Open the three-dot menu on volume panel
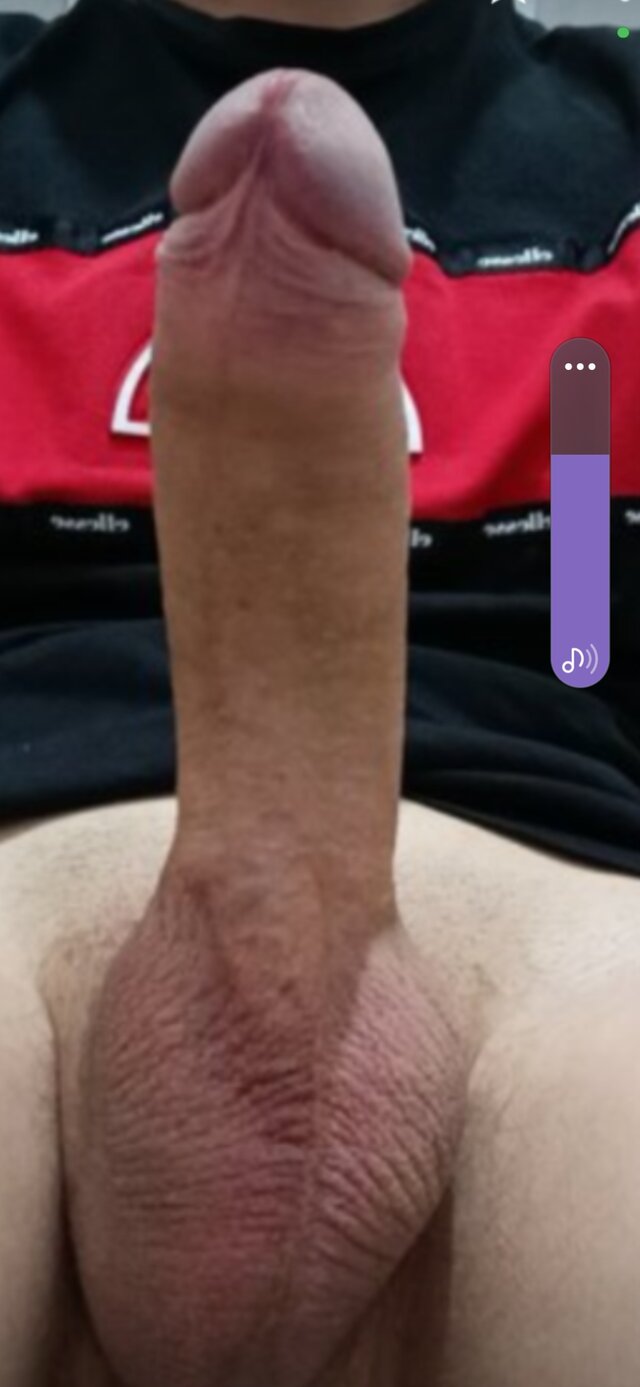The width and height of the screenshot is (640, 1387). coord(580,366)
